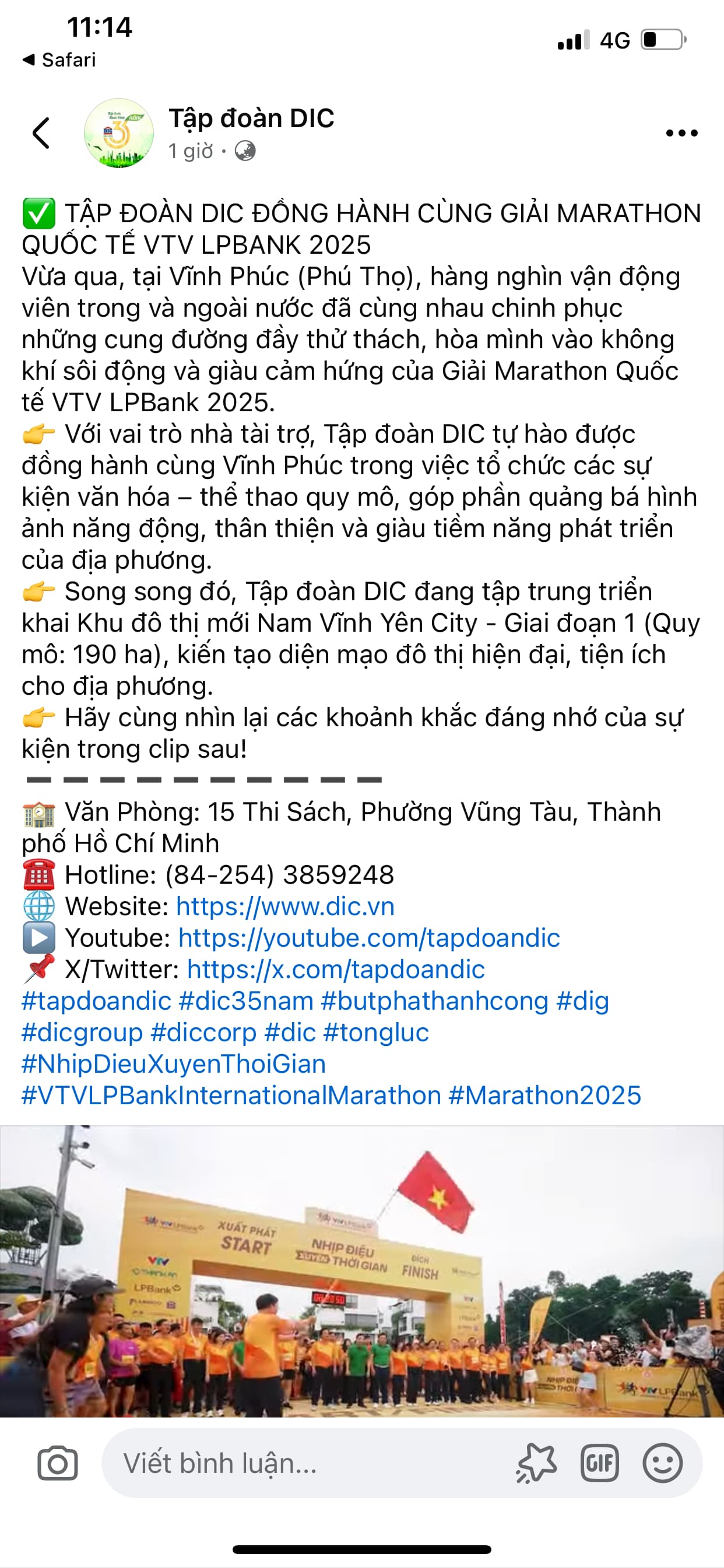Return to Safari via the status bar

[x=59, y=60]
